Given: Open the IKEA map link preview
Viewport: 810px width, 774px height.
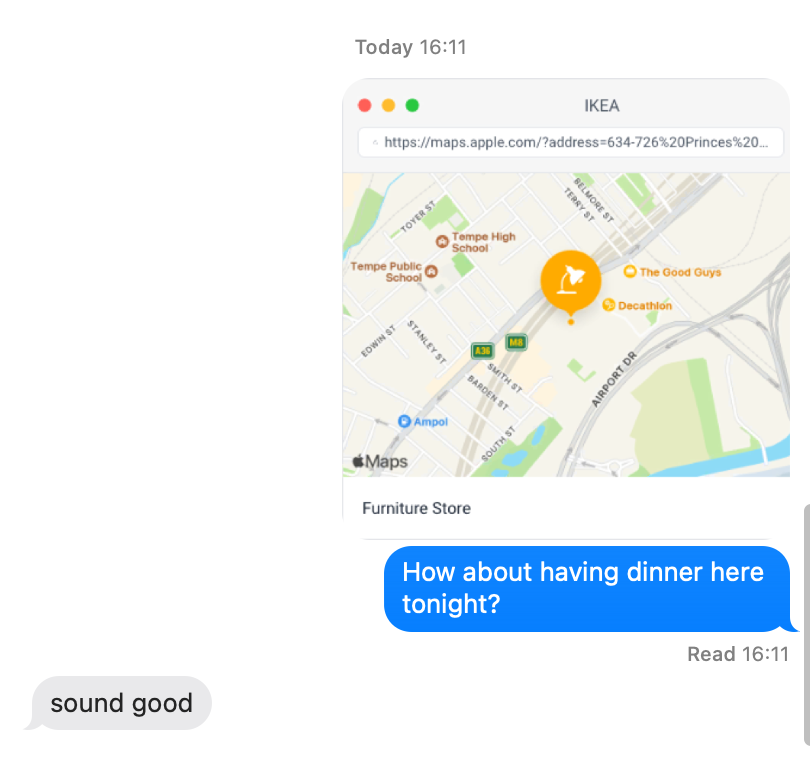Looking at the screenshot, I should tap(566, 324).
